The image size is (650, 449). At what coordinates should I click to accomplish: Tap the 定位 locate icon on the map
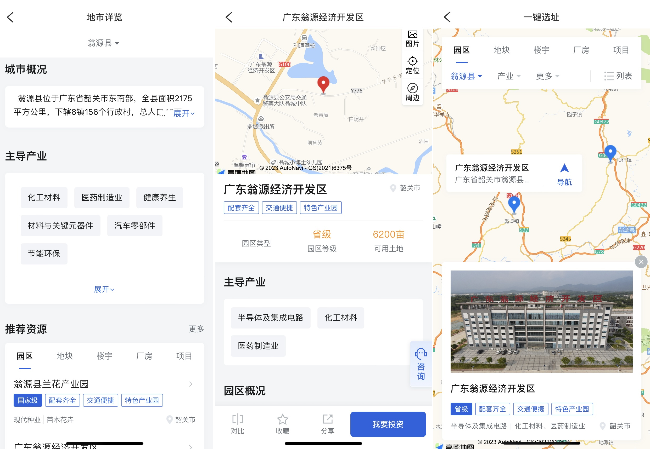coord(412,66)
